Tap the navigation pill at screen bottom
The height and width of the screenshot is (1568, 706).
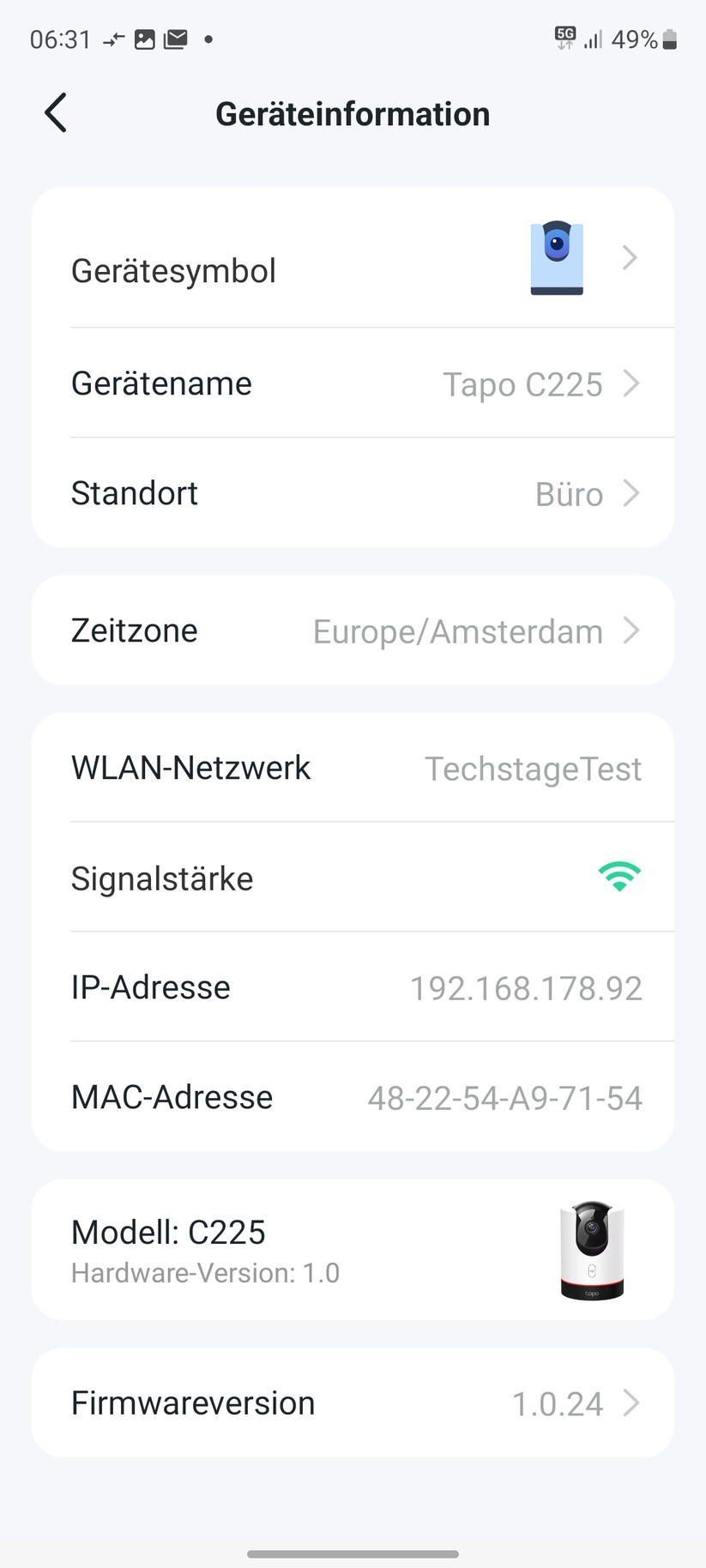[x=353, y=1553]
